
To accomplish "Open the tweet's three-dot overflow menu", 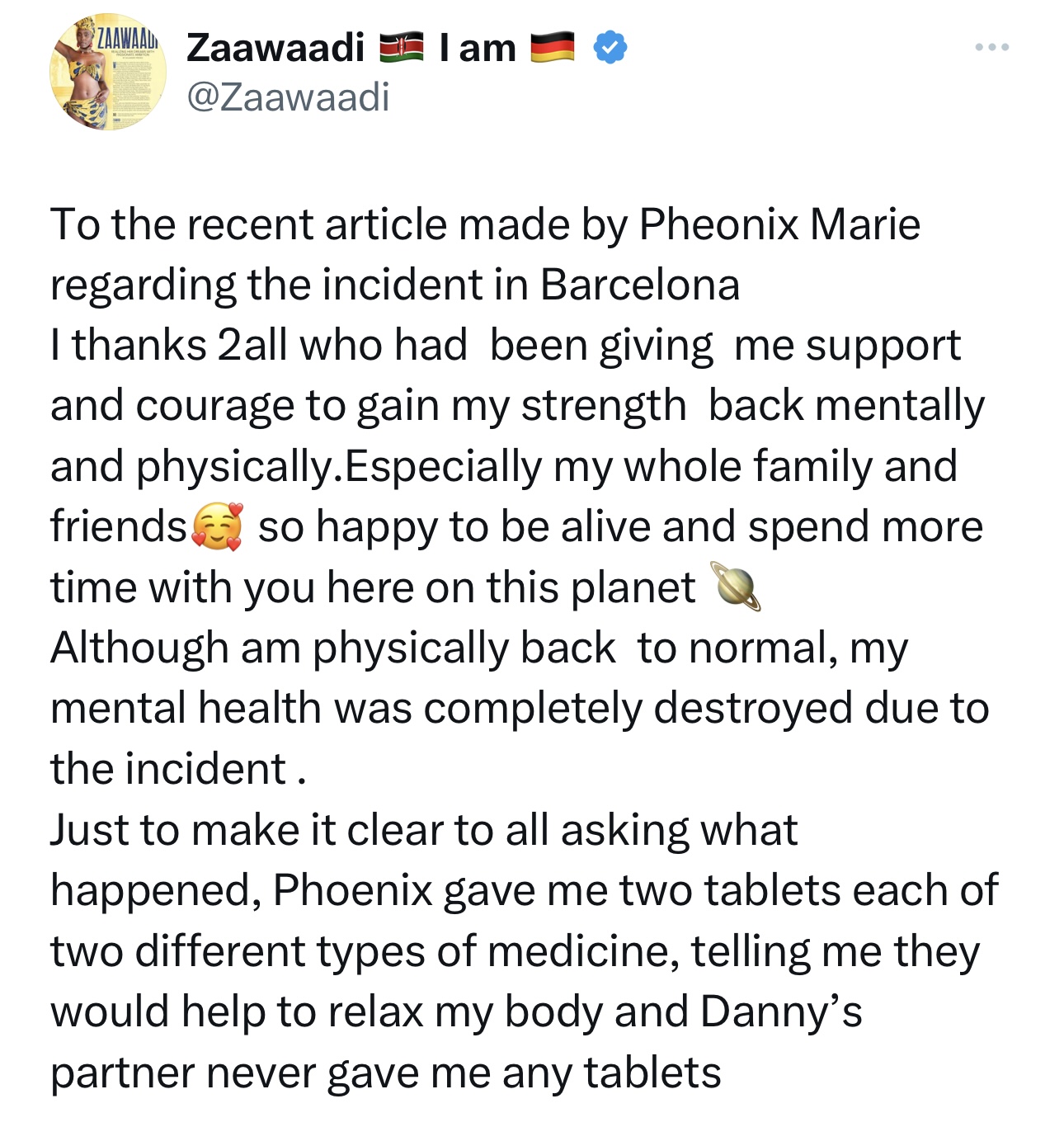I will tap(991, 48).
